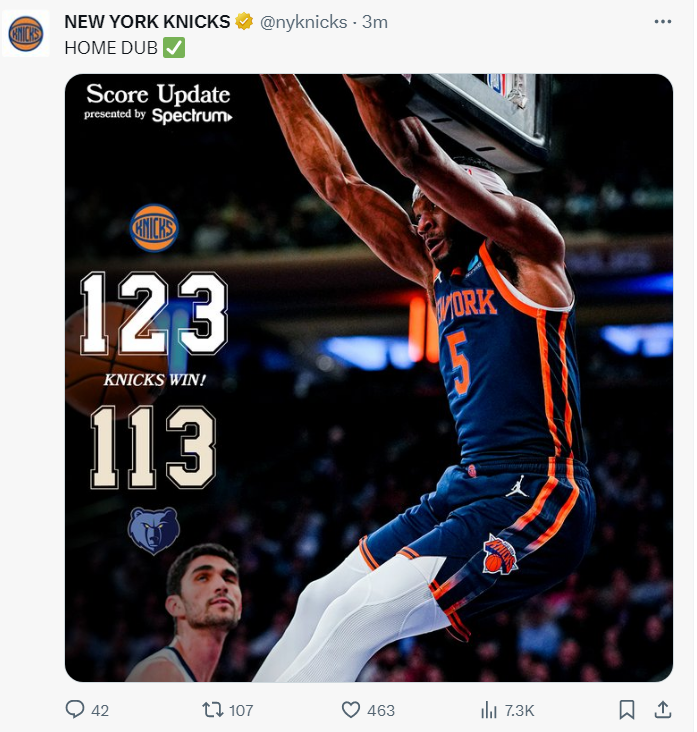View the Score Update image full screen

click(368, 378)
